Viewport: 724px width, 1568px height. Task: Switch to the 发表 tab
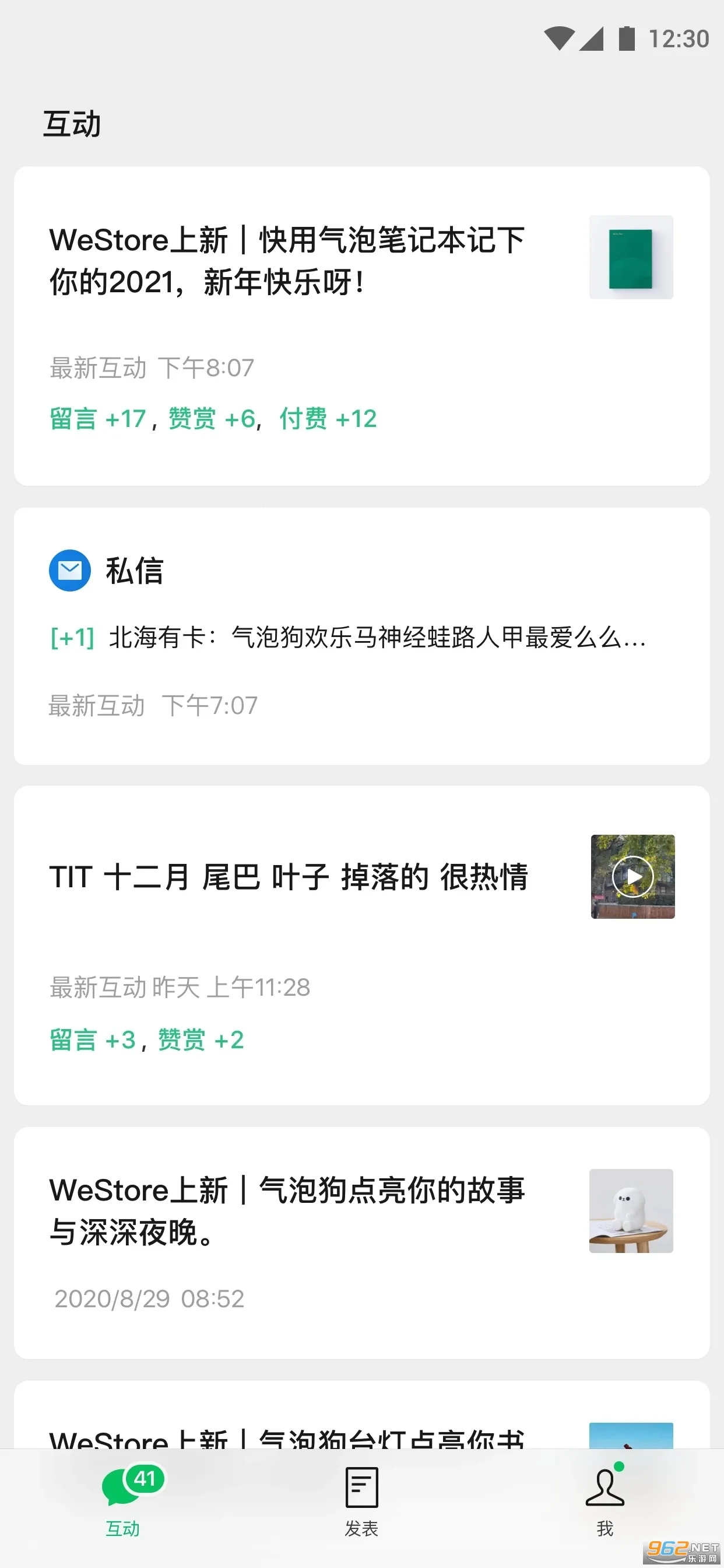[x=361, y=1503]
